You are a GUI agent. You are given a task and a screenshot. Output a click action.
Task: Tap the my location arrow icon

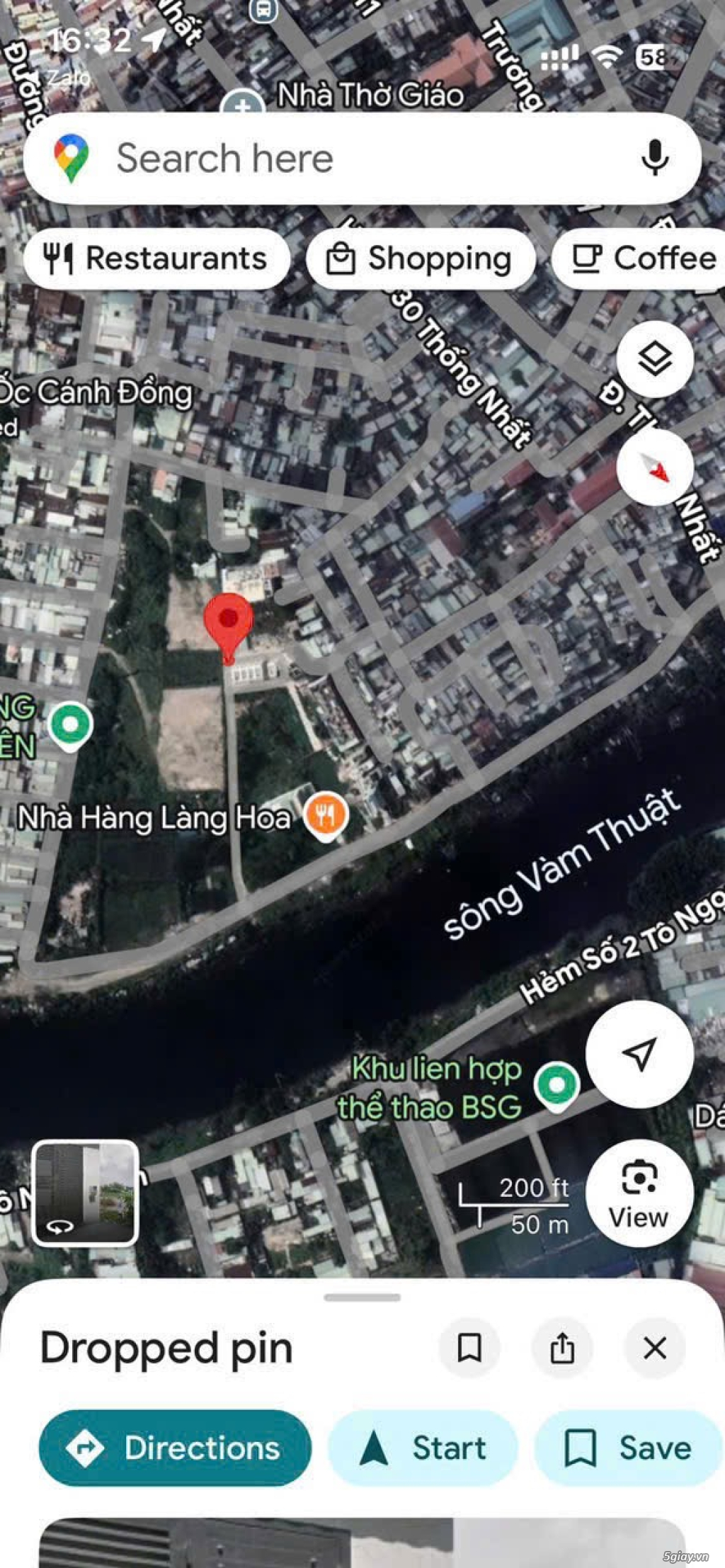coord(639,1055)
